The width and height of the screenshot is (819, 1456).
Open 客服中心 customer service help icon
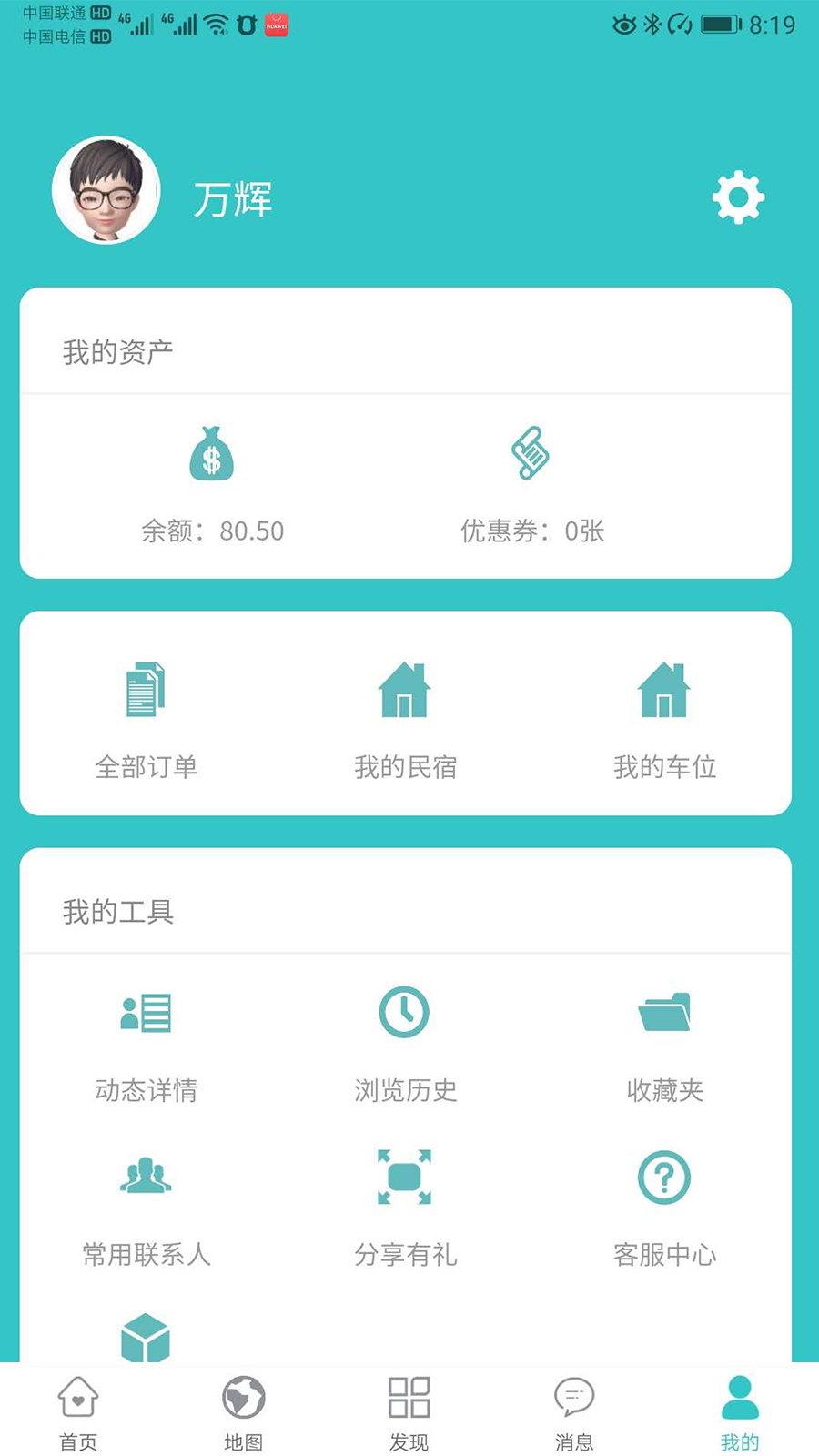(x=665, y=1176)
